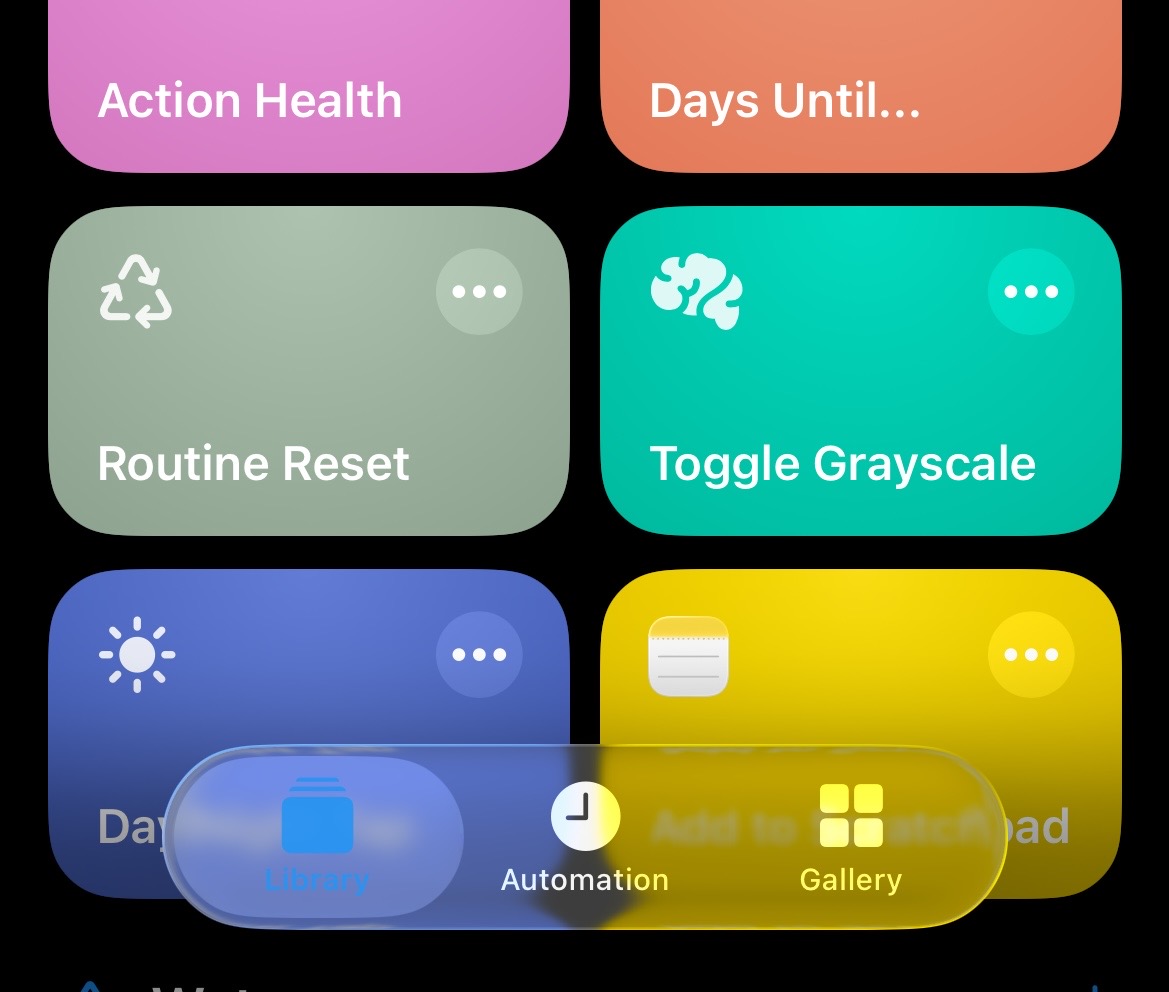This screenshot has height=992, width=1169.
Task: Open the three-dot menu on the sun shortcut
Action: tap(479, 655)
